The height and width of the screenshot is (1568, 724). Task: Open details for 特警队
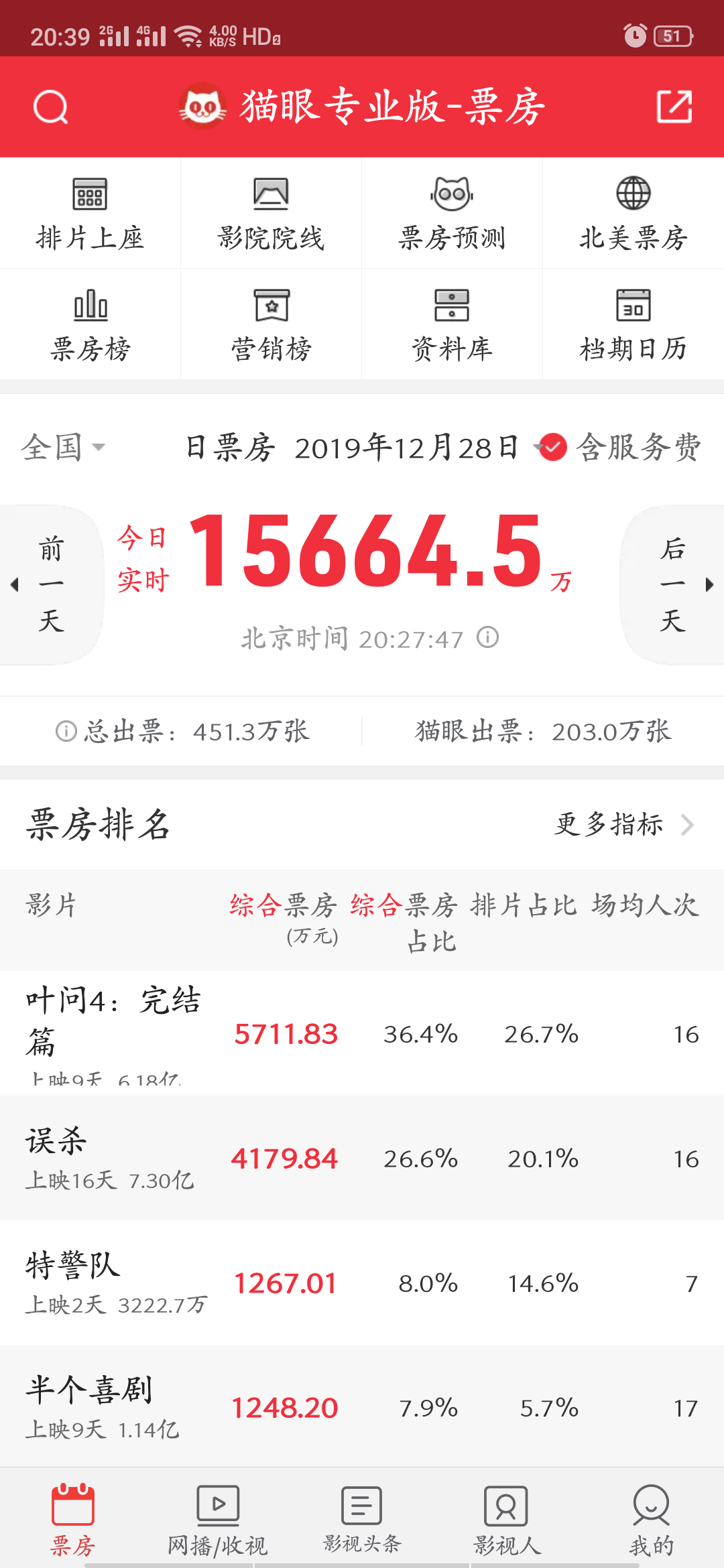(362, 1283)
